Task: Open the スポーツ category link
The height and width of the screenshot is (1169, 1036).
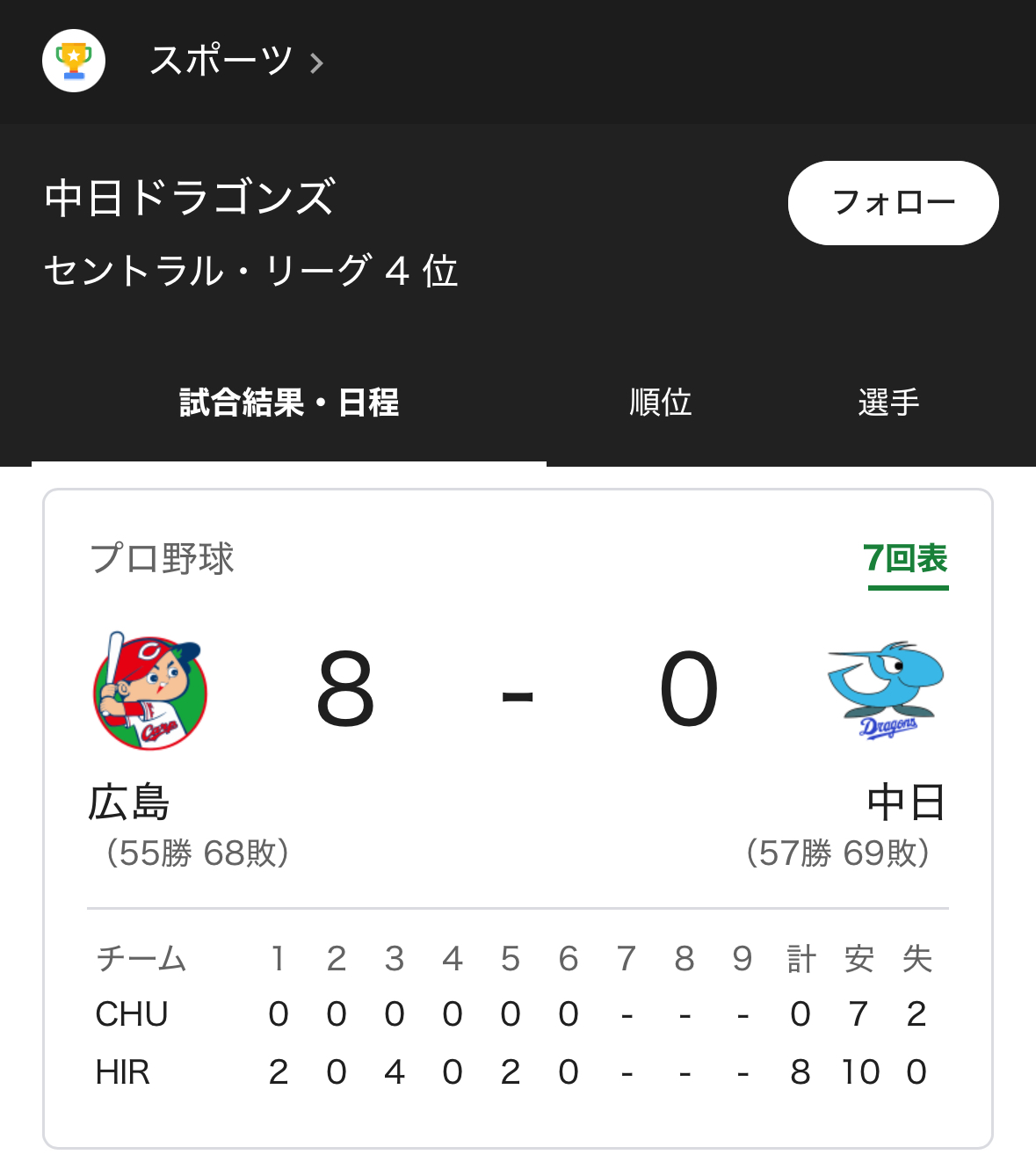Action: pyautogui.click(x=235, y=62)
